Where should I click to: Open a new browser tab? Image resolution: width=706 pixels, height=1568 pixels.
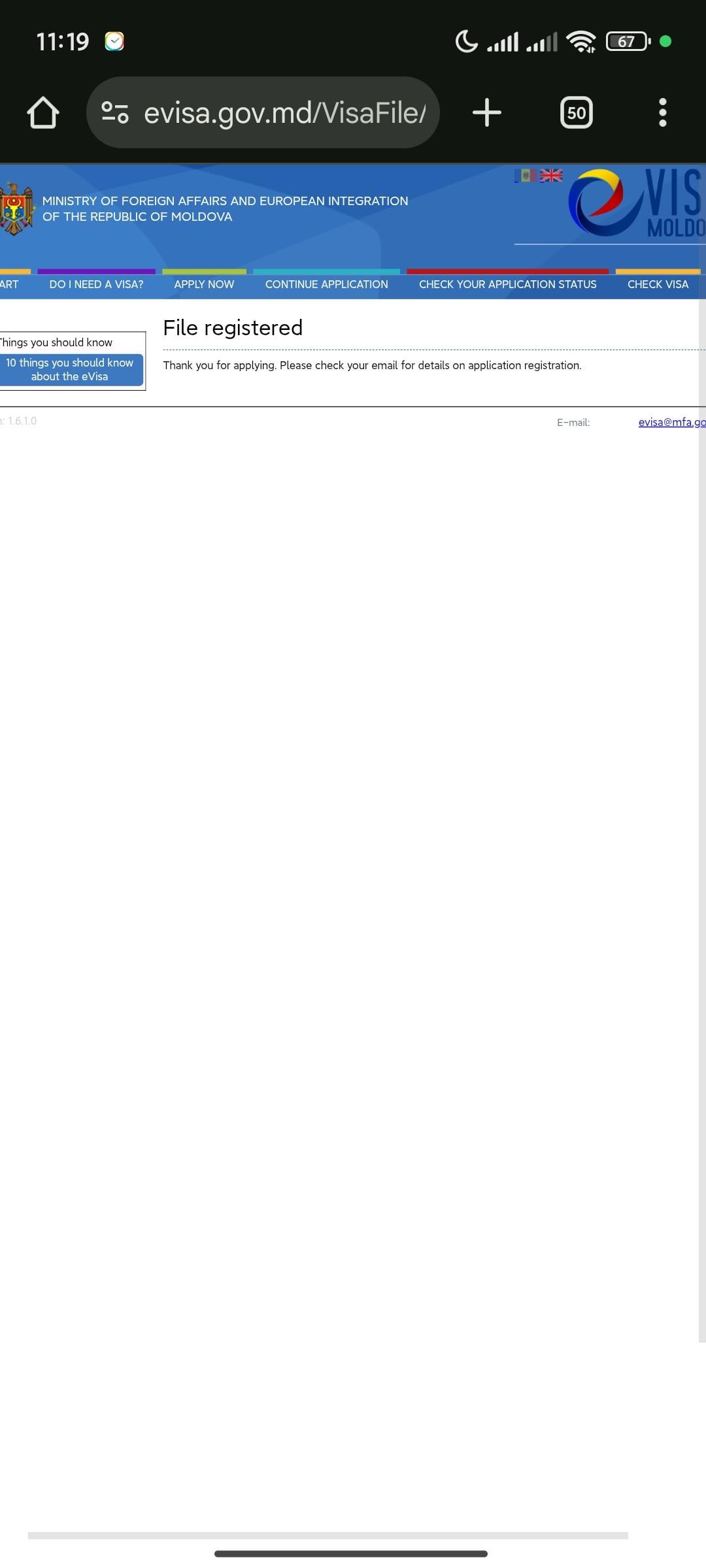tap(486, 113)
